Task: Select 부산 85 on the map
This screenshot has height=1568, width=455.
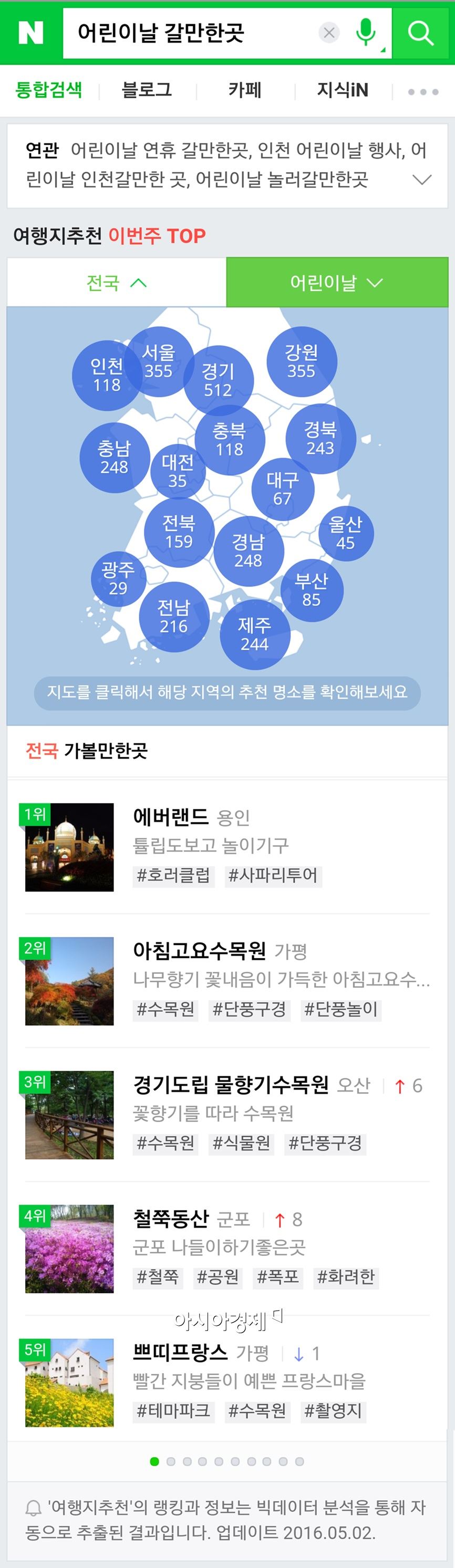Action: point(311,590)
